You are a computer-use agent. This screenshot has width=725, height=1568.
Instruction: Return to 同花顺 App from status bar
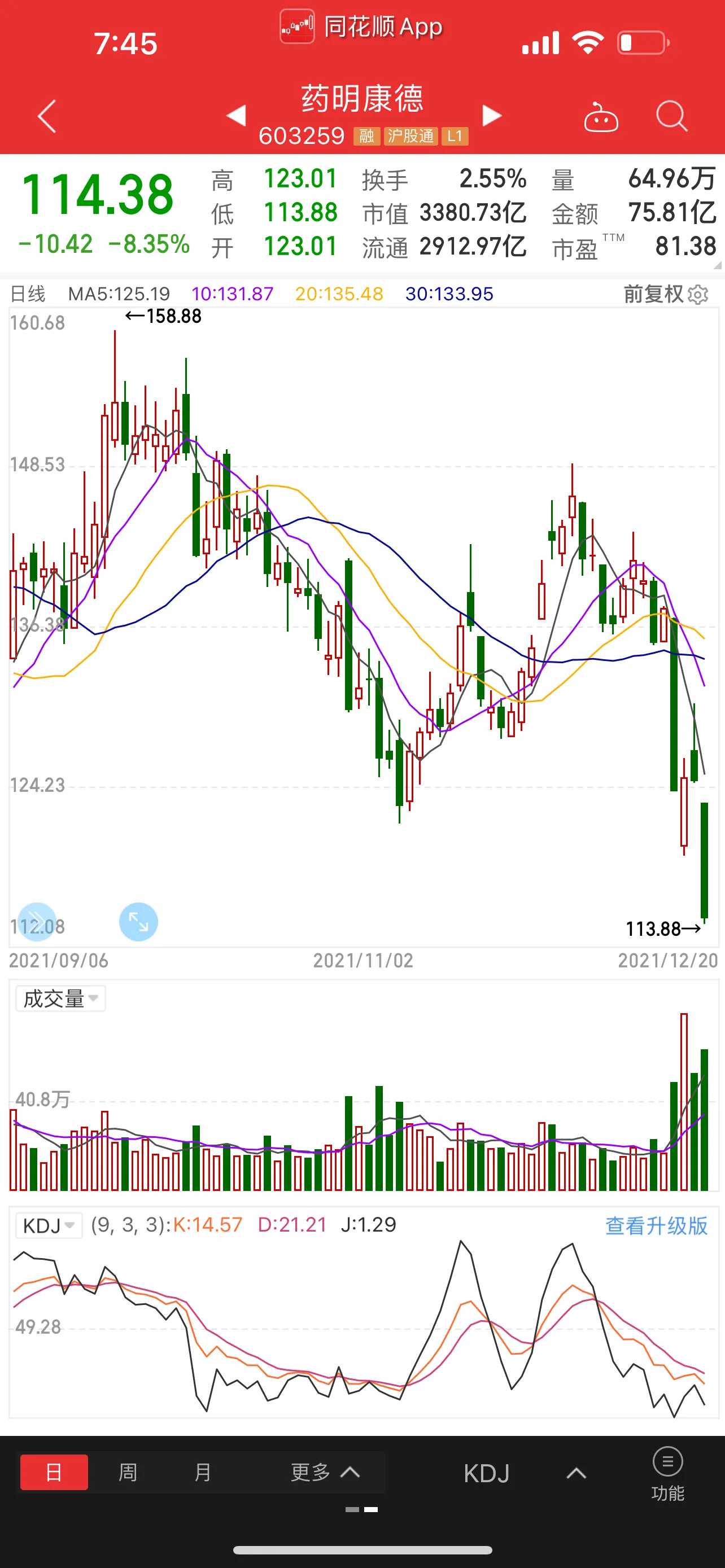point(361,27)
